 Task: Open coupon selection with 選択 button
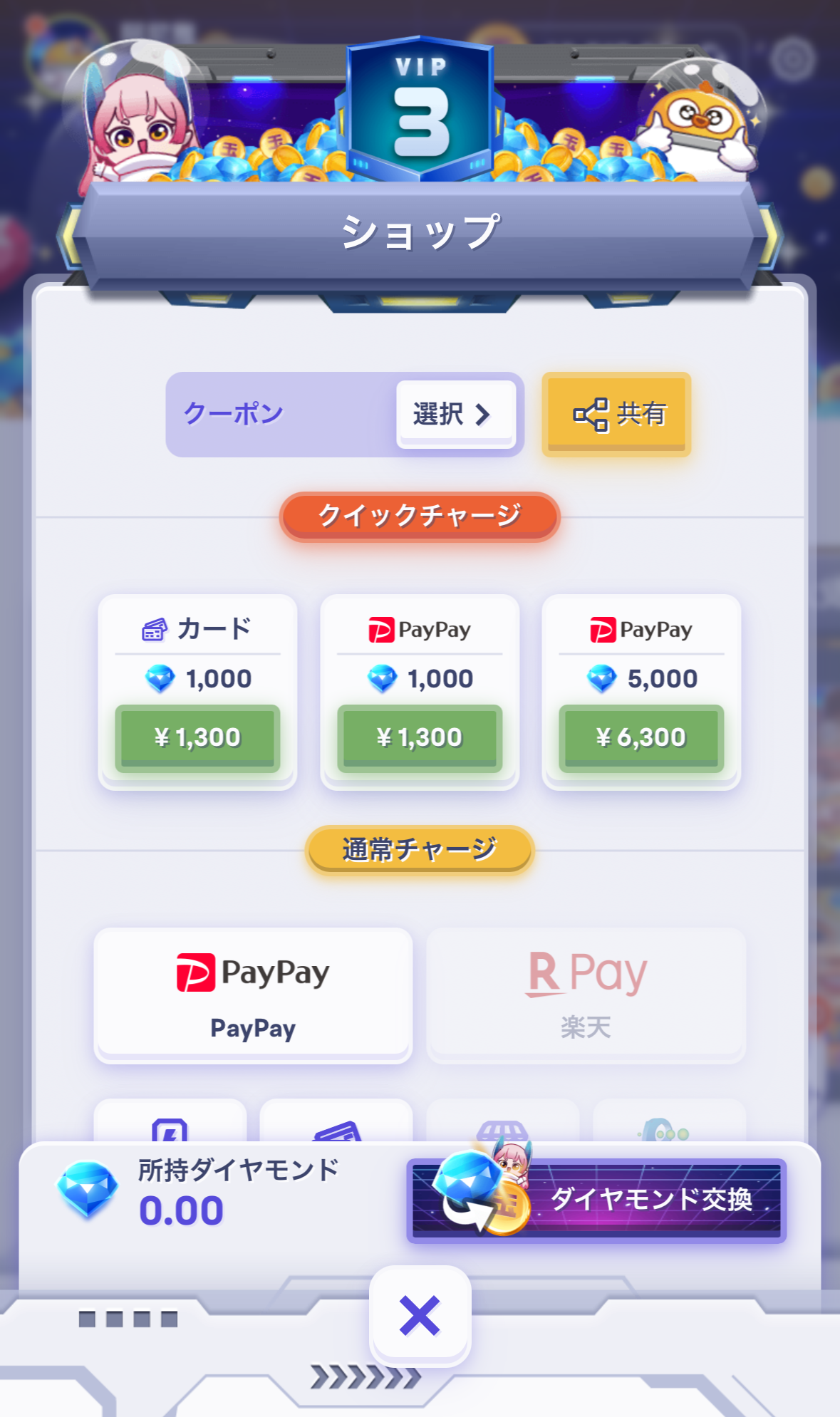pos(455,414)
